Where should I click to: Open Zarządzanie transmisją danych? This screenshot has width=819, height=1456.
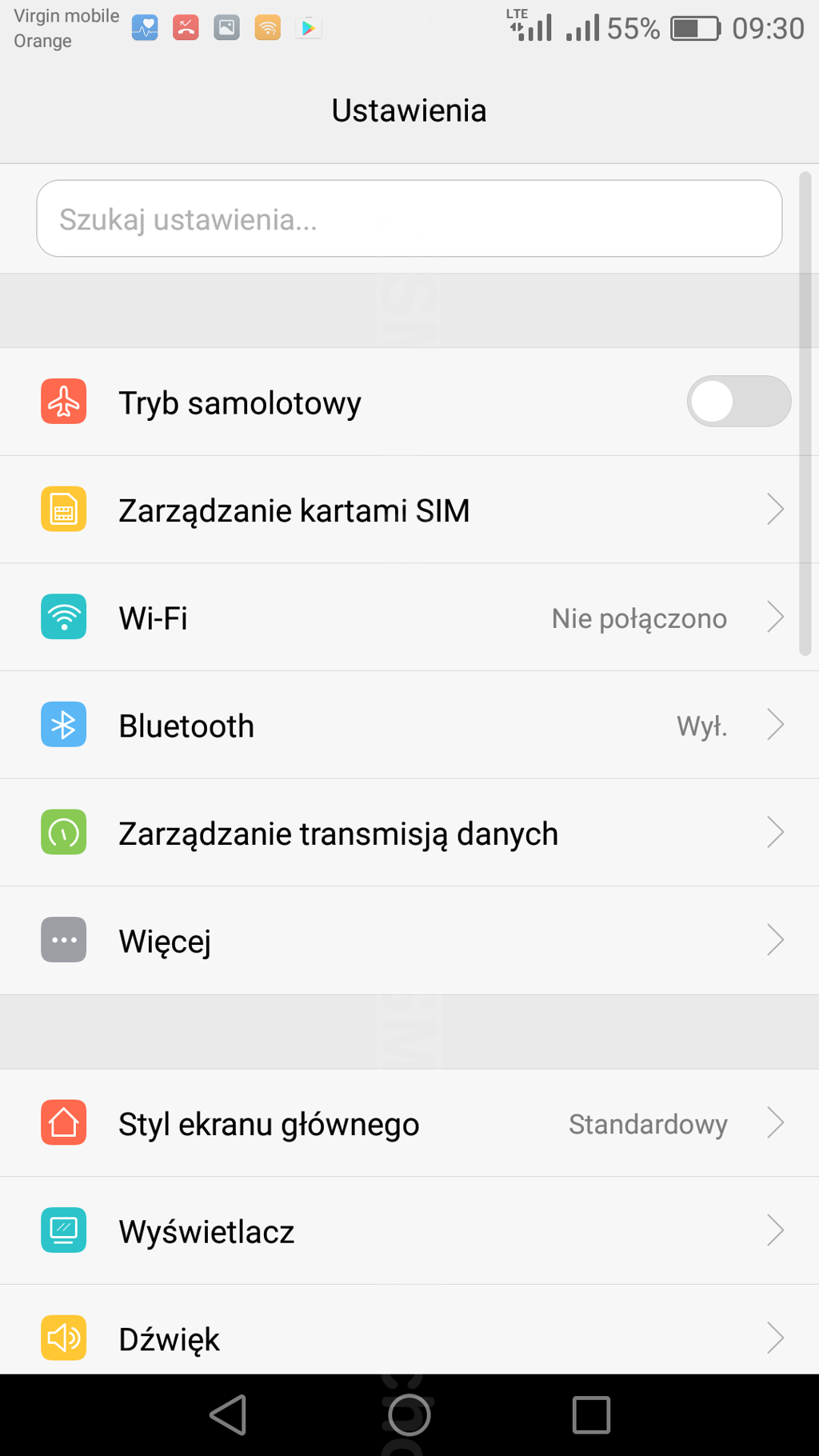tap(409, 833)
